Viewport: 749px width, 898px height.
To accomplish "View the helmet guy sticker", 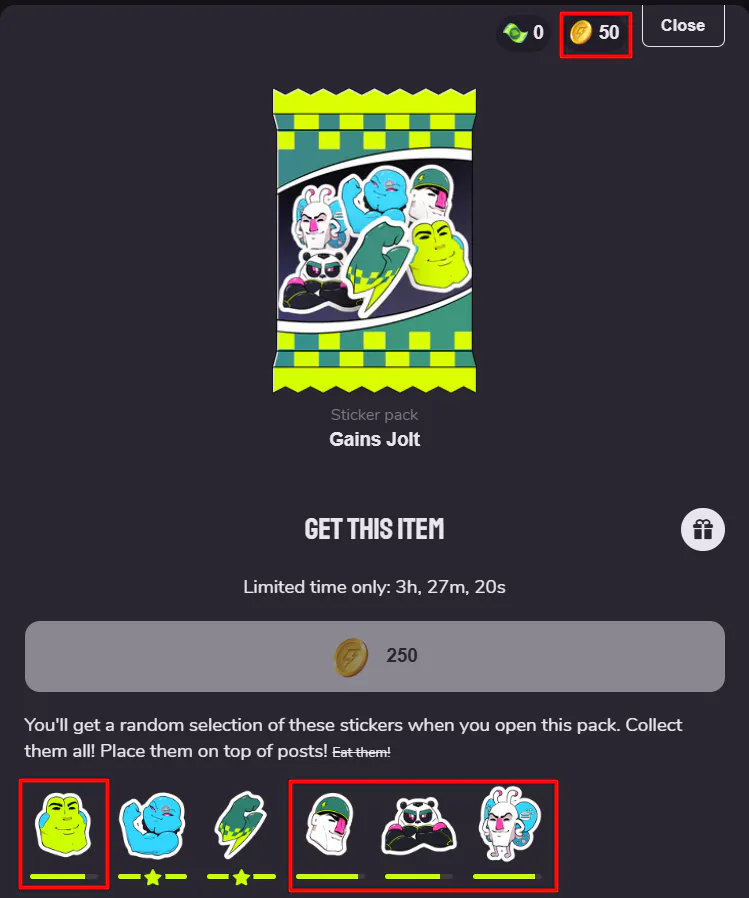I will [329, 828].
